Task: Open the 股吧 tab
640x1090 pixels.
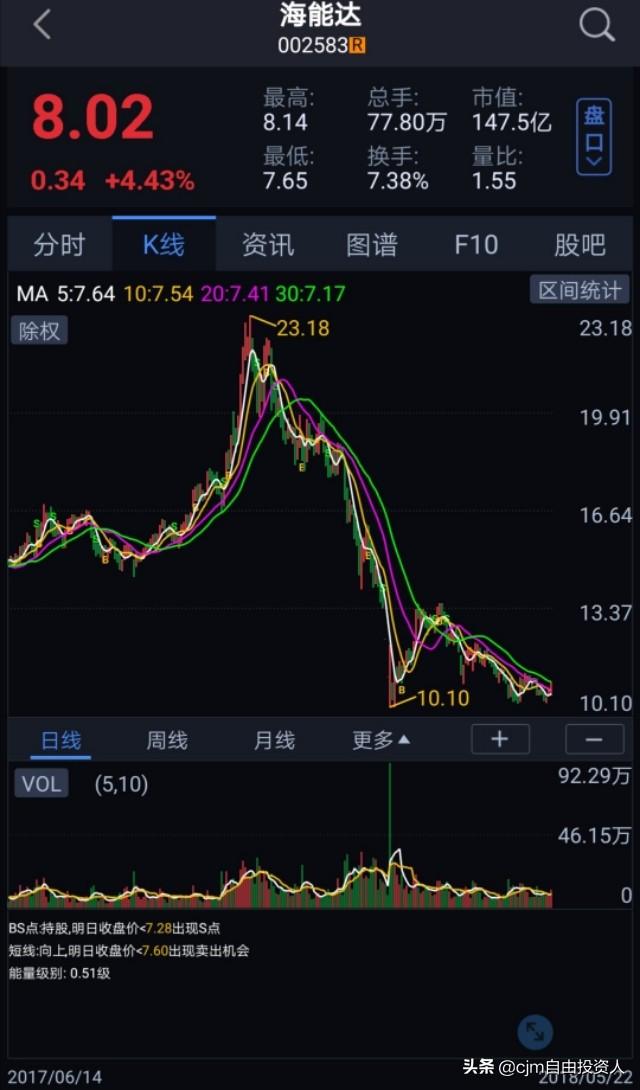Action: 580,245
